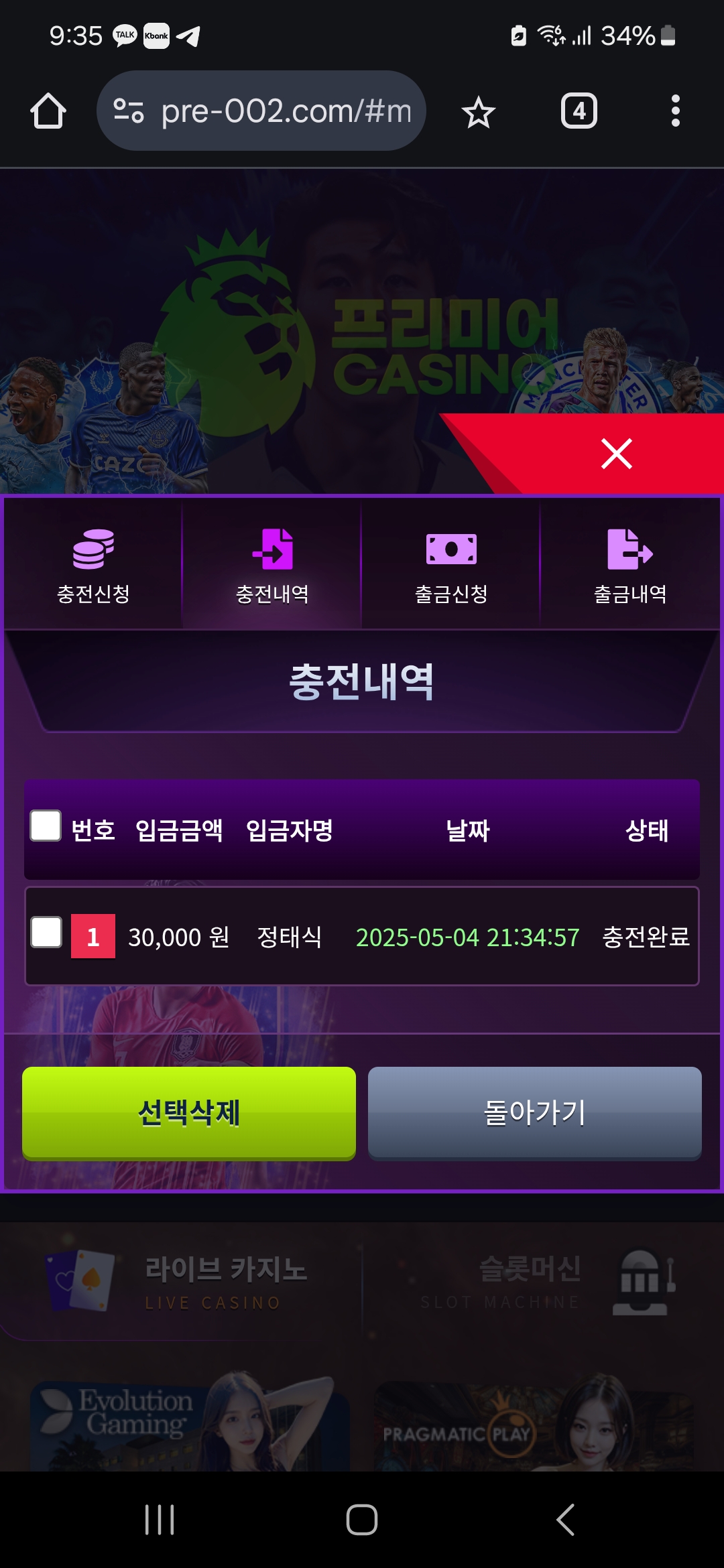The height and width of the screenshot is (1568, 724).
Task: Tap the system back button
Action: pyautogui.click(x=565, y=1519)
